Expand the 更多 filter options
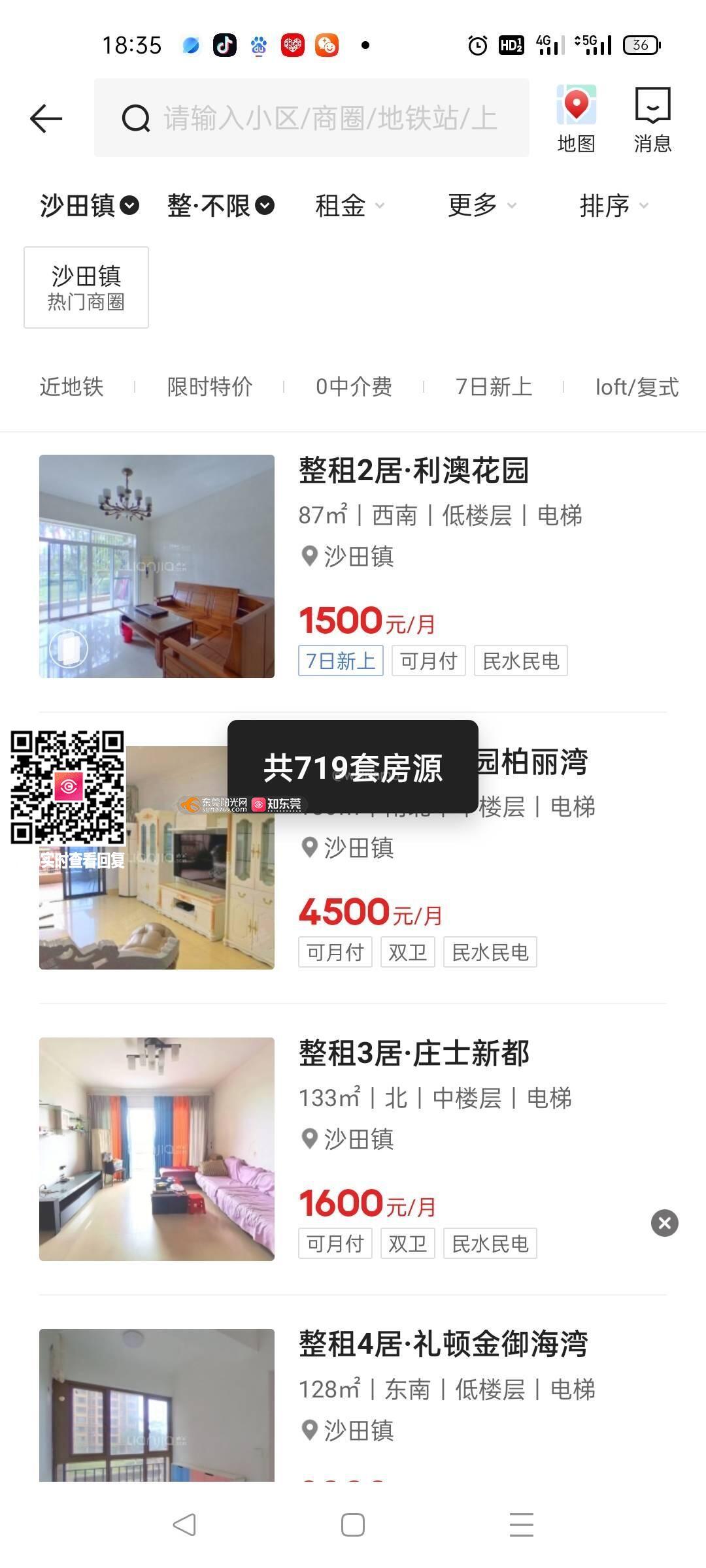 482,206
